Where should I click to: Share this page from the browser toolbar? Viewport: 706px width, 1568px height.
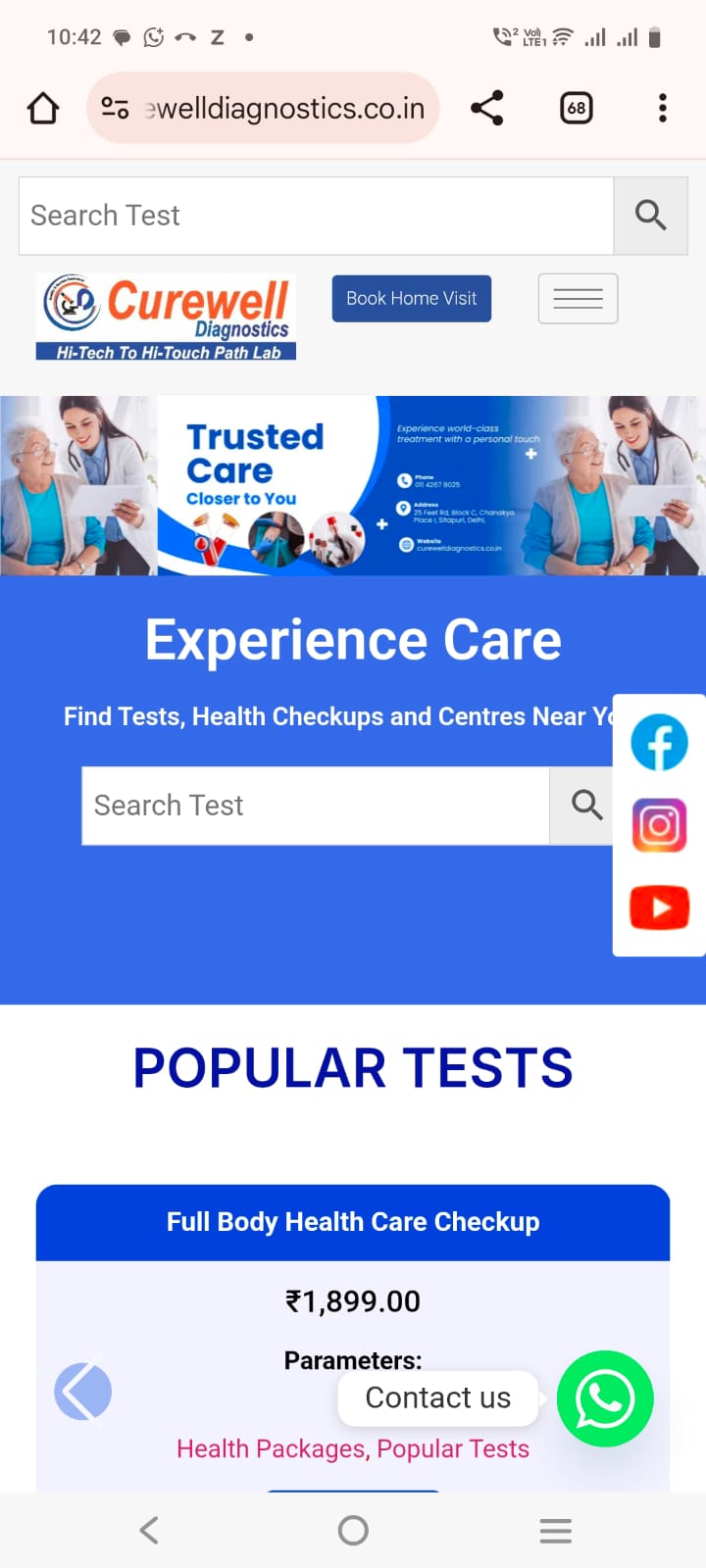(487, 108)
